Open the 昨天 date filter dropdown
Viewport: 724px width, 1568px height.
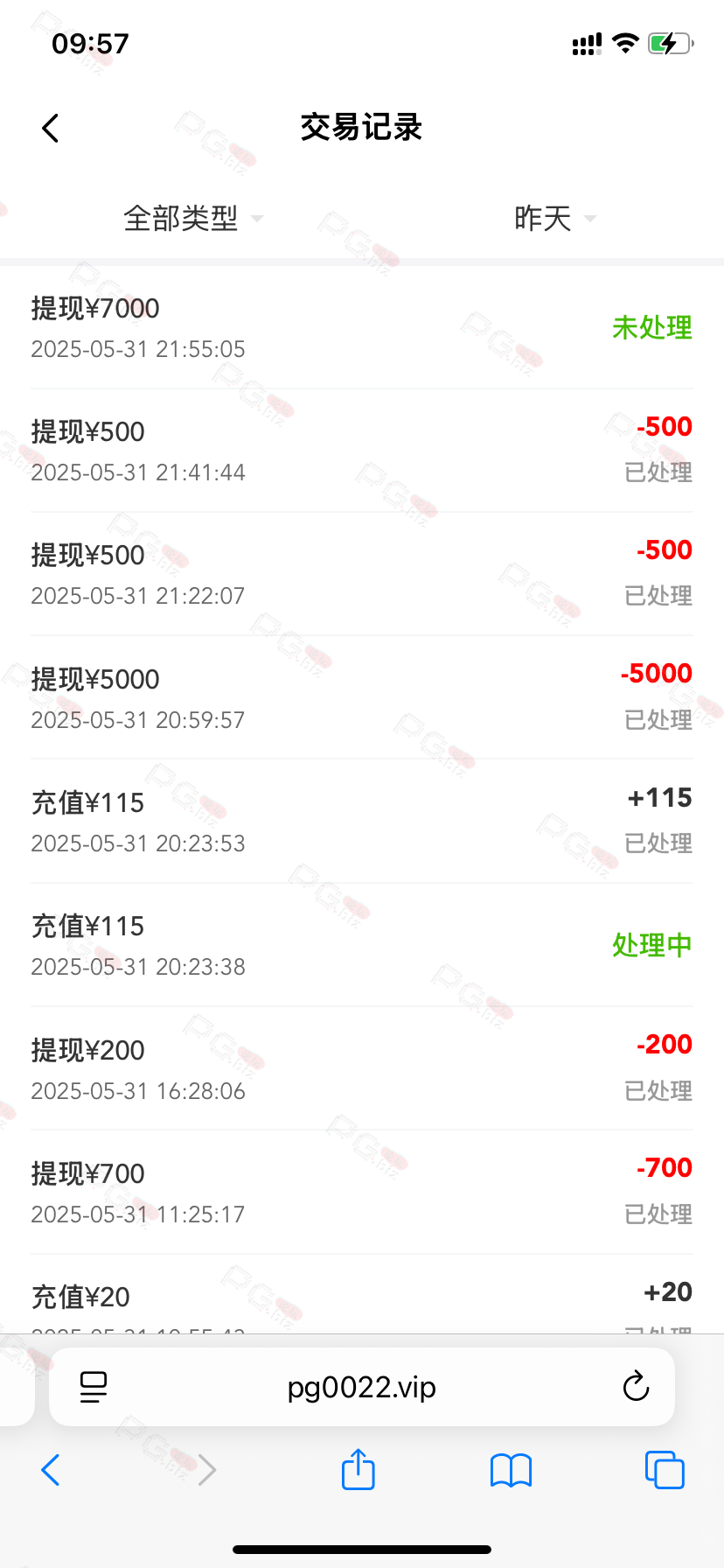tap(555, 218)
